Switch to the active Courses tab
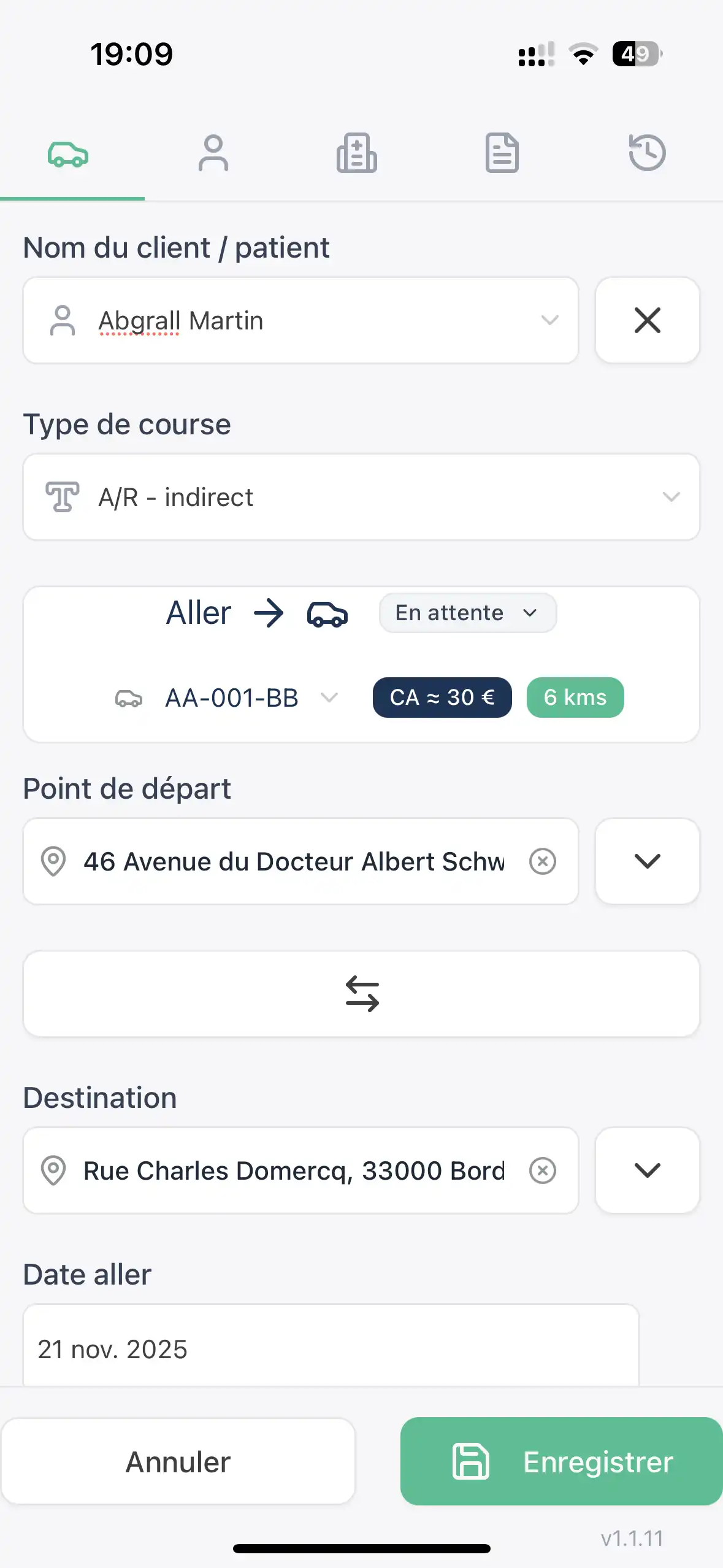The height and width of the screenshot is (1568, 723). 67,153
